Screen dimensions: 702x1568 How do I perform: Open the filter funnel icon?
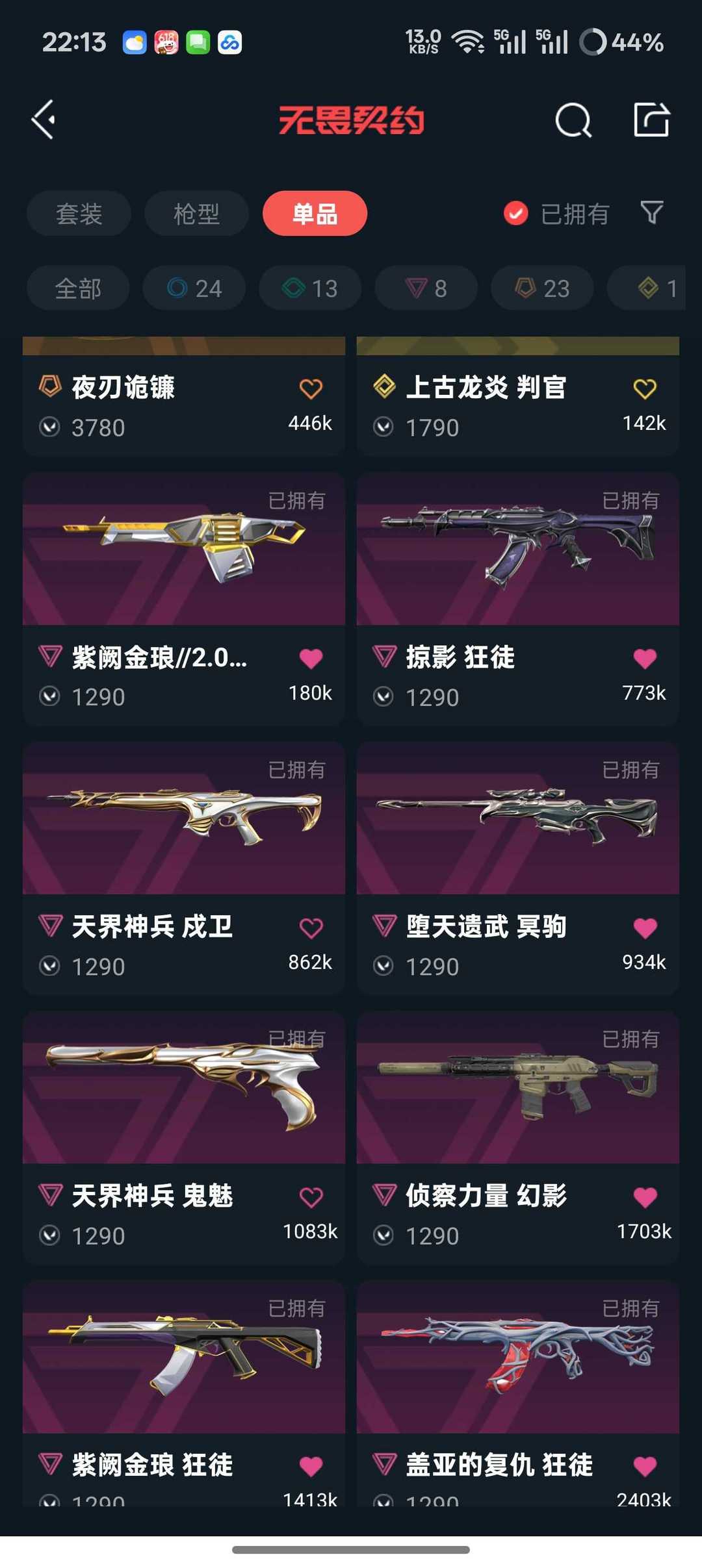[x=651, y=214]
